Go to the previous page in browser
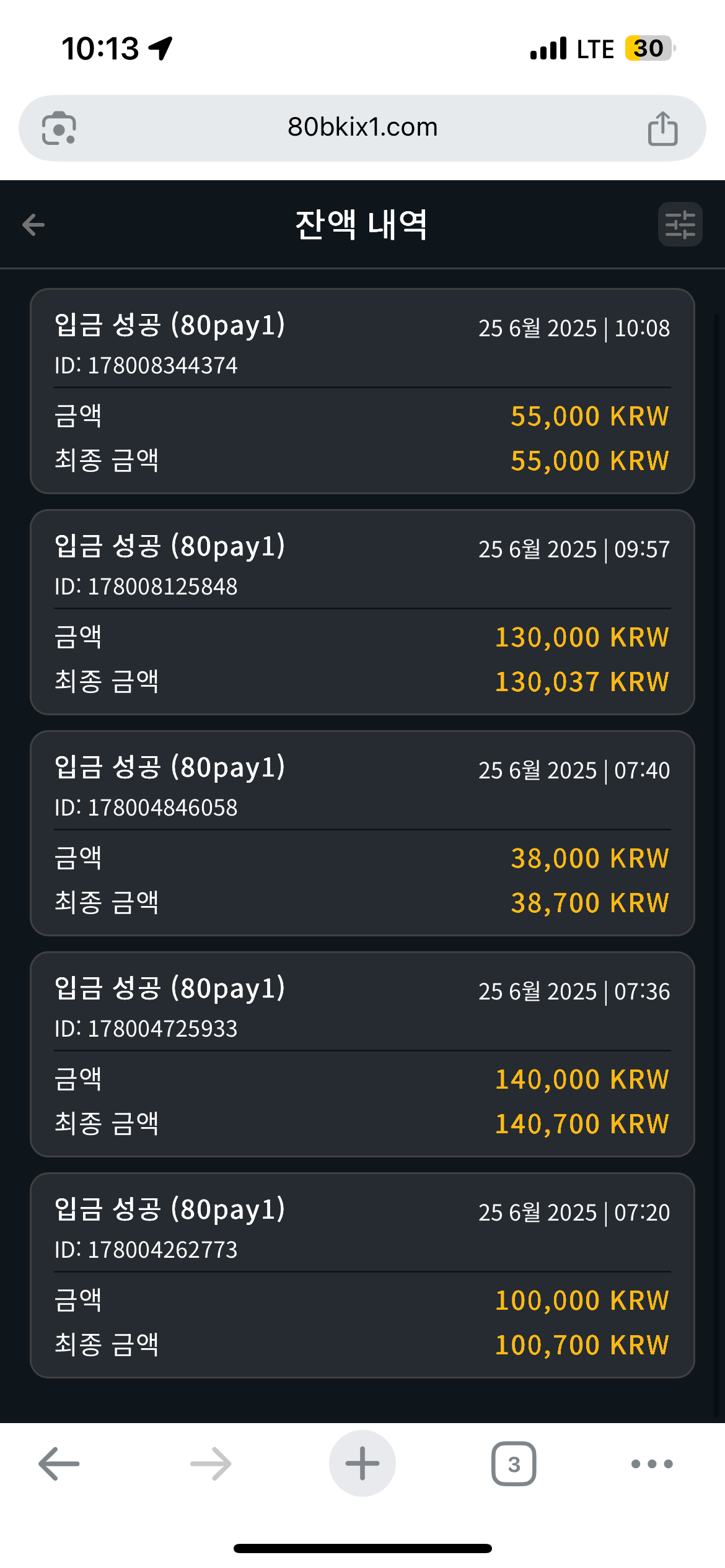Viewport: 725px width, 1568px height. [59, 1464]
